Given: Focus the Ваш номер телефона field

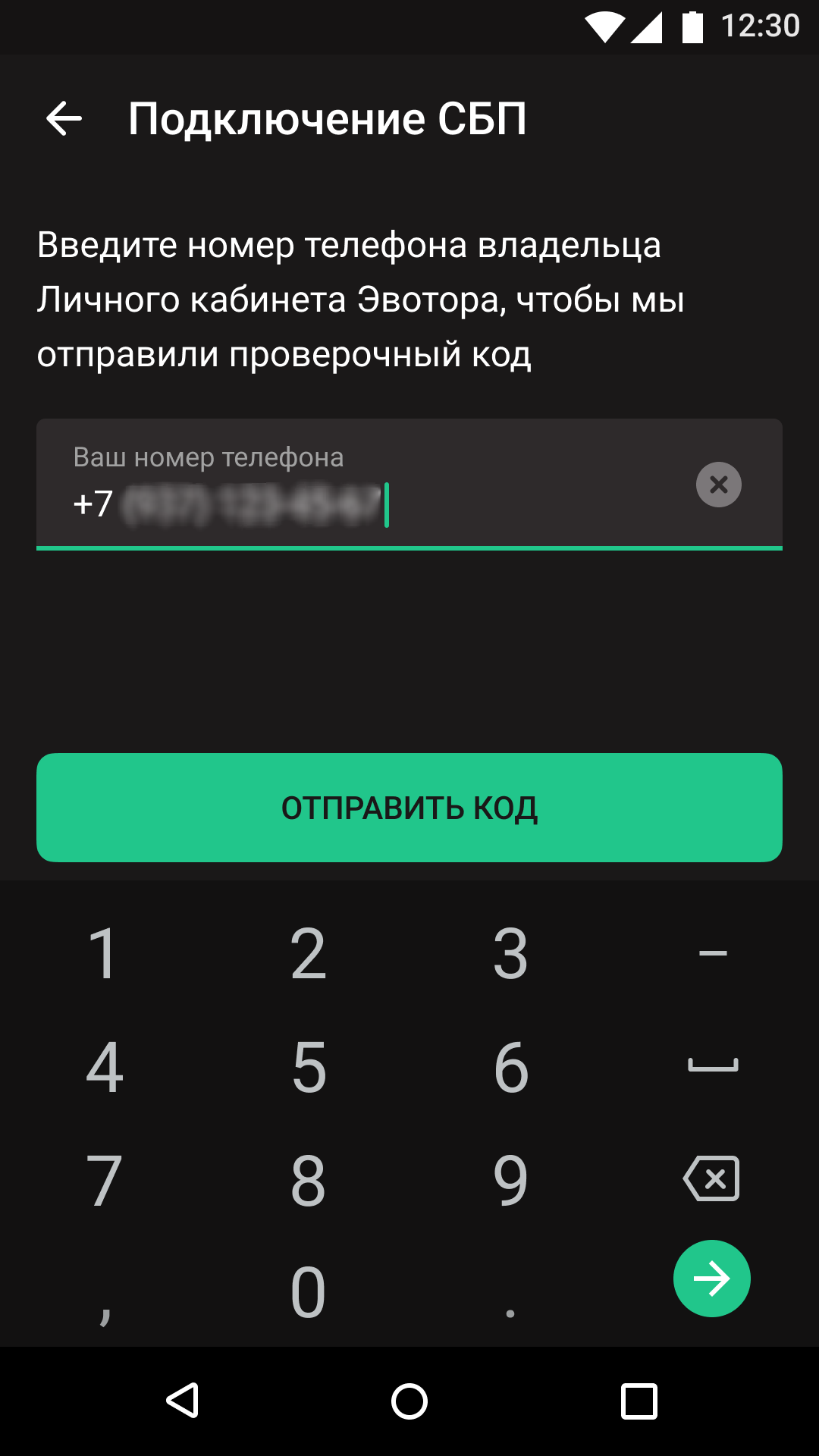Looking at the screenshot, I should point(409,484).
